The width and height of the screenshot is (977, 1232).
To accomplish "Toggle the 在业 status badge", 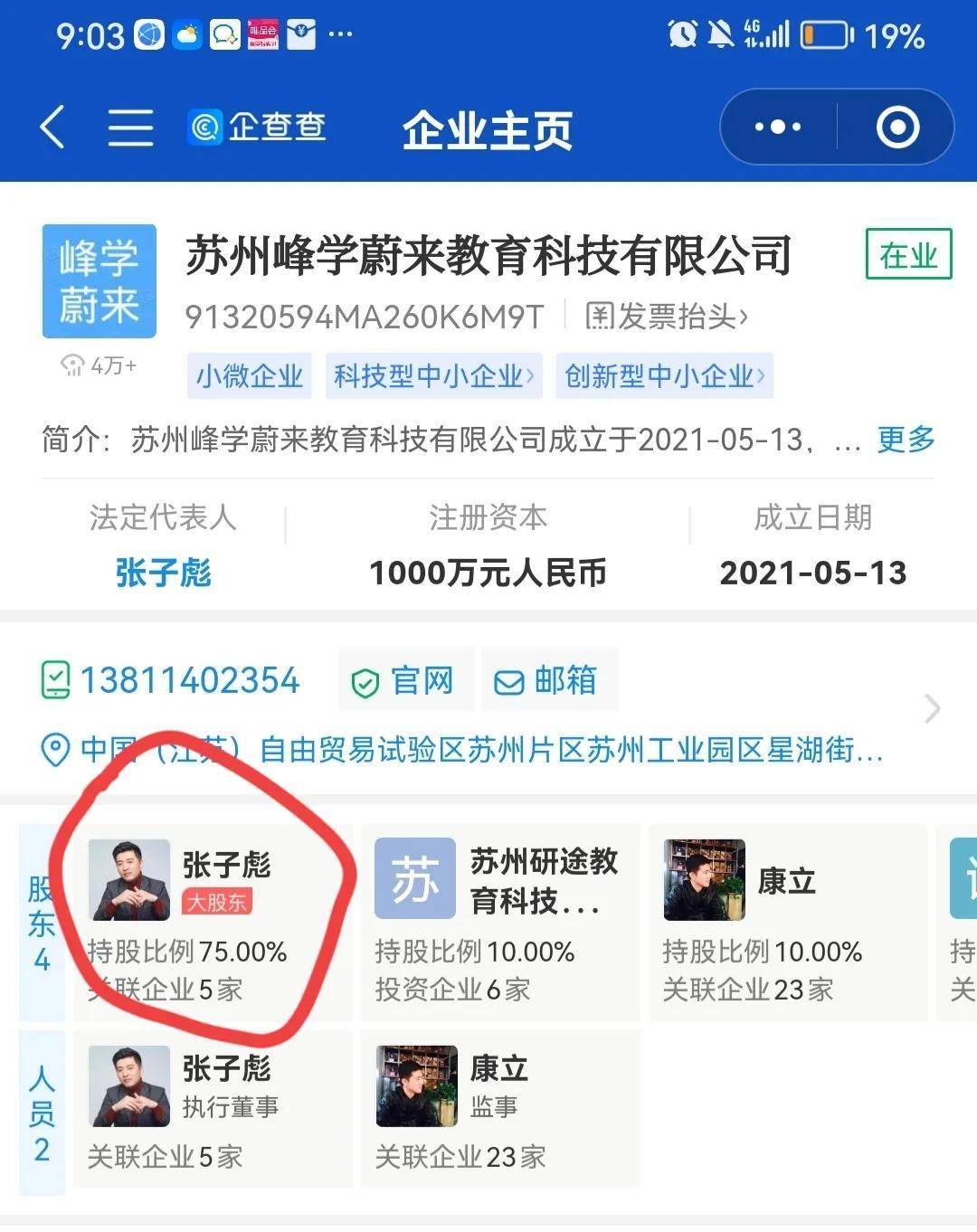I will pos(907,255).
